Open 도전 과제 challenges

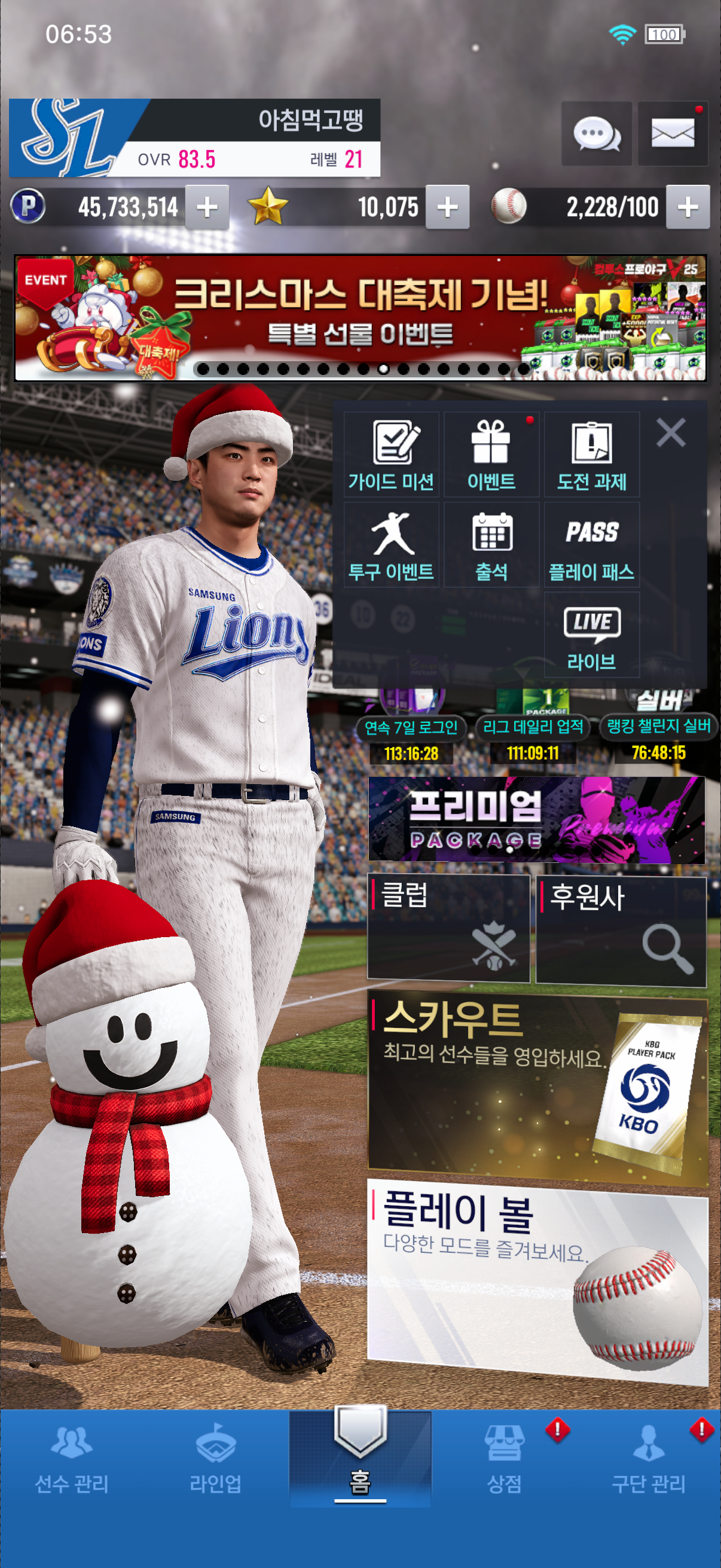[591, 454]
